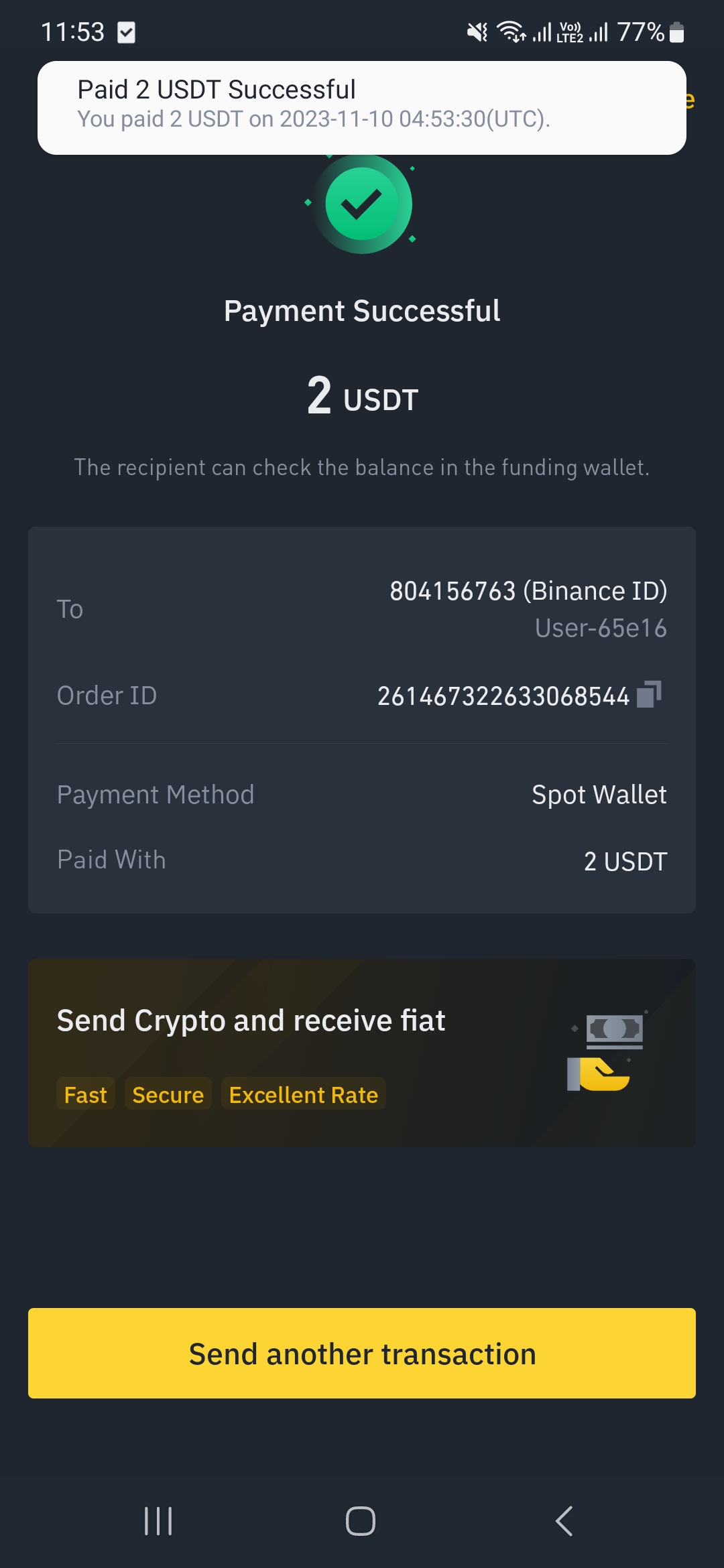This screenshot has height=1568, width=724.
Task: Dismiss the 'Paid 2 USDT Successful' notification
Action: point(362,107)
